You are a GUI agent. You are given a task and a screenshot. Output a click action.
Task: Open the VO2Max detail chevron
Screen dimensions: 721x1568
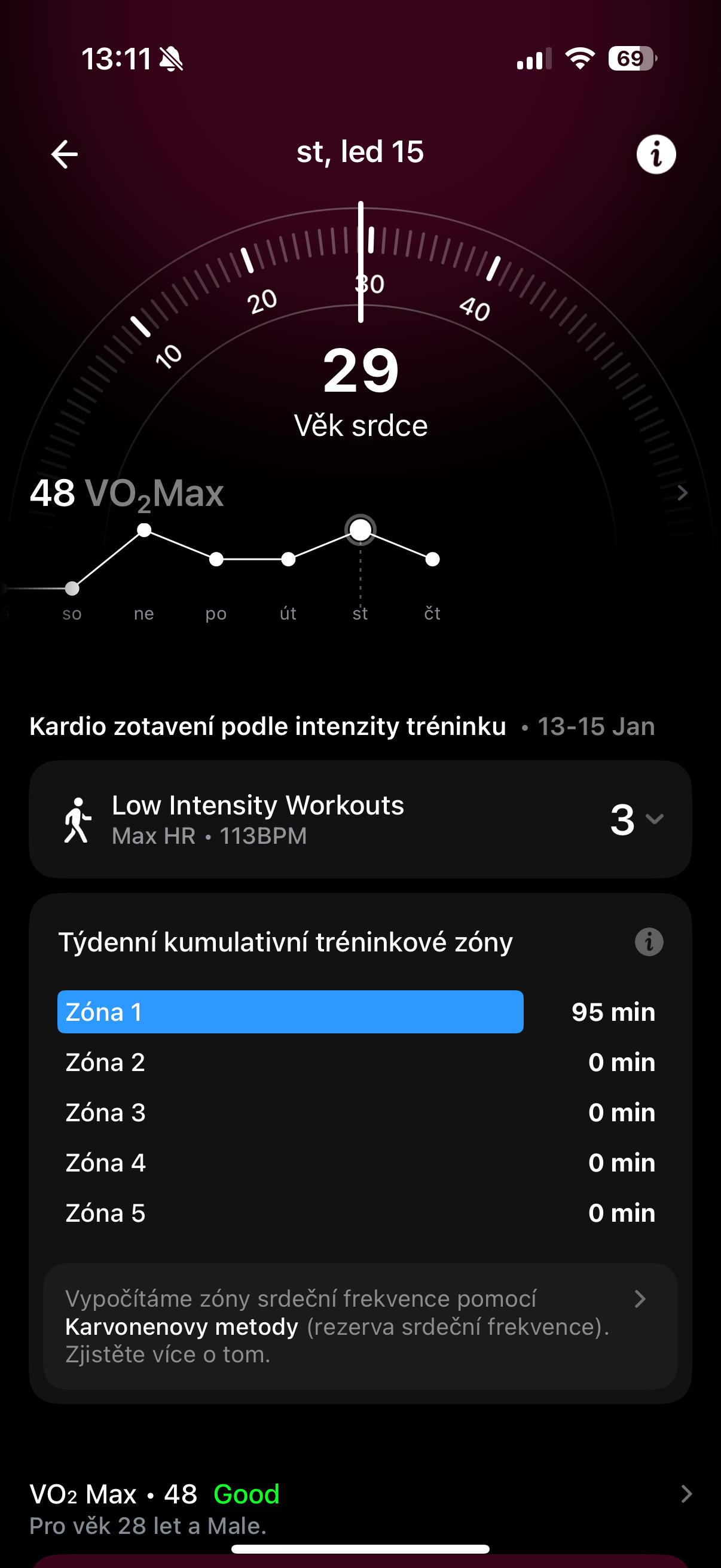pos(682,492)
